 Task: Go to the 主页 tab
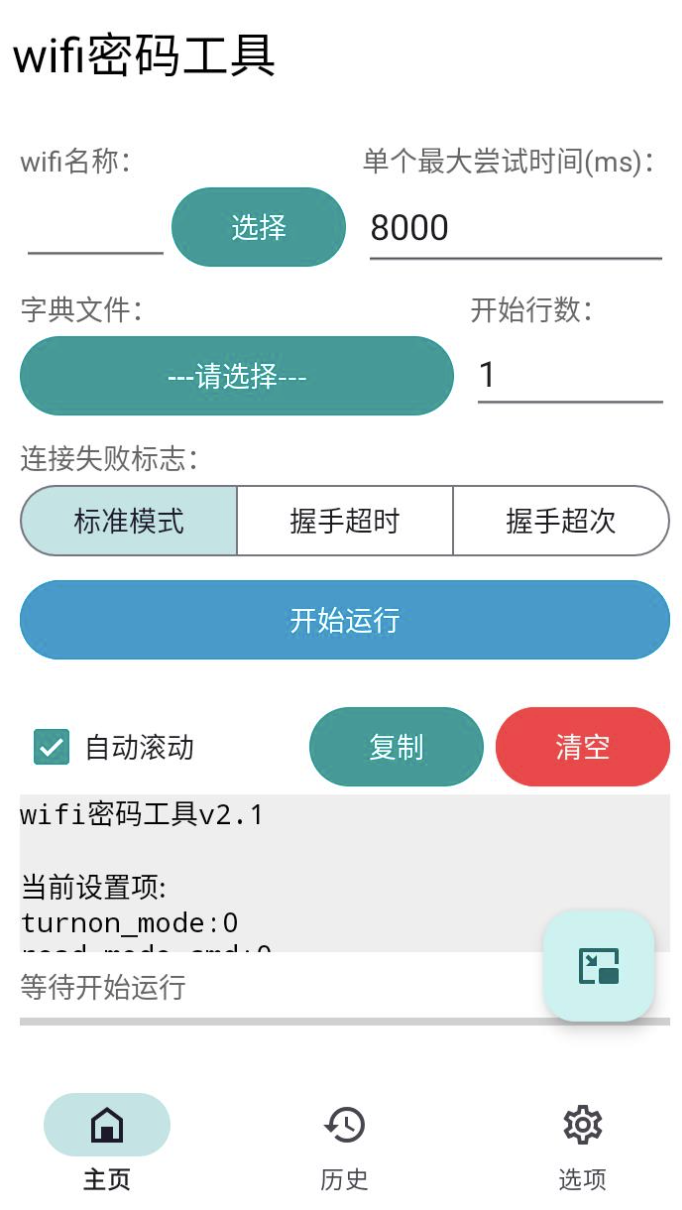tap(107, 1142)
